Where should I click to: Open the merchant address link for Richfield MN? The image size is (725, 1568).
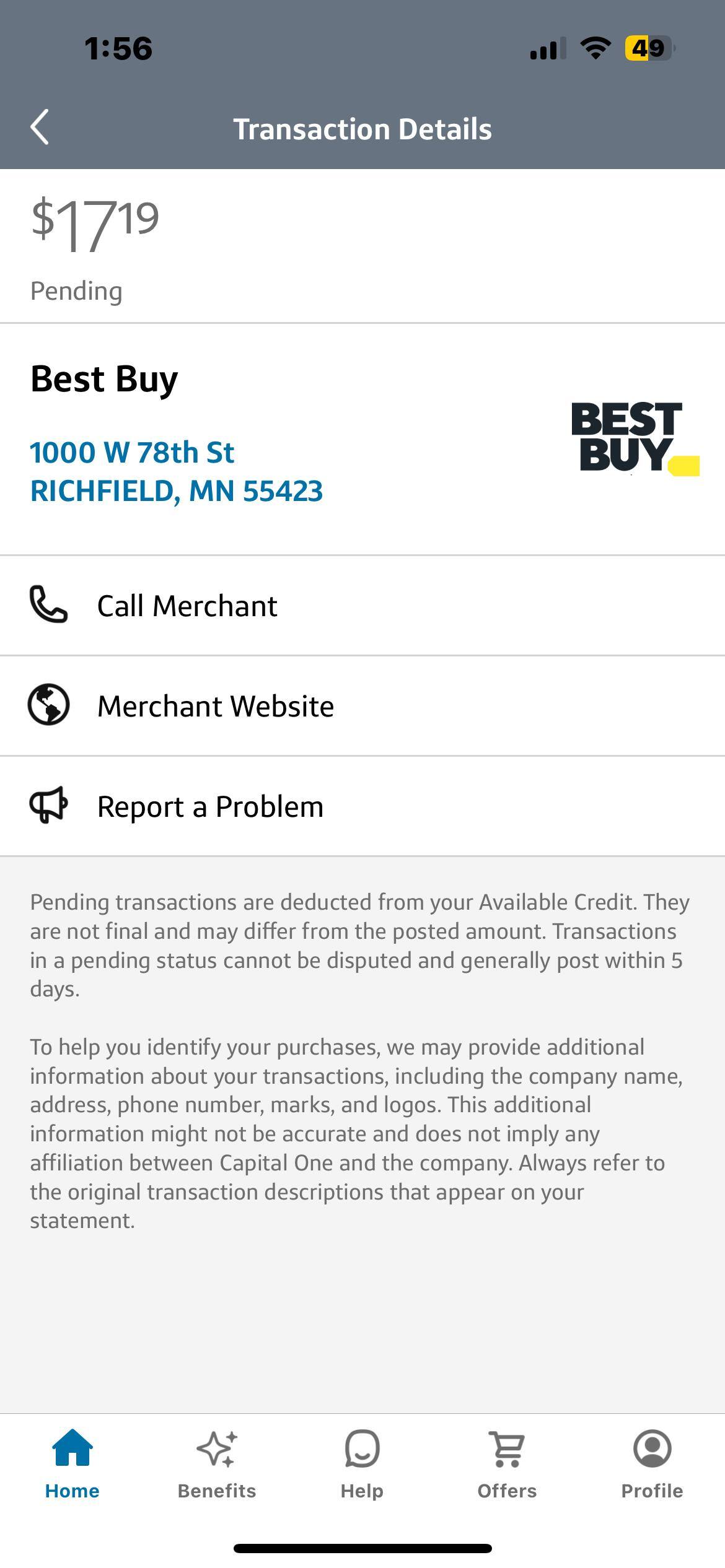click(x=177, y=472)
